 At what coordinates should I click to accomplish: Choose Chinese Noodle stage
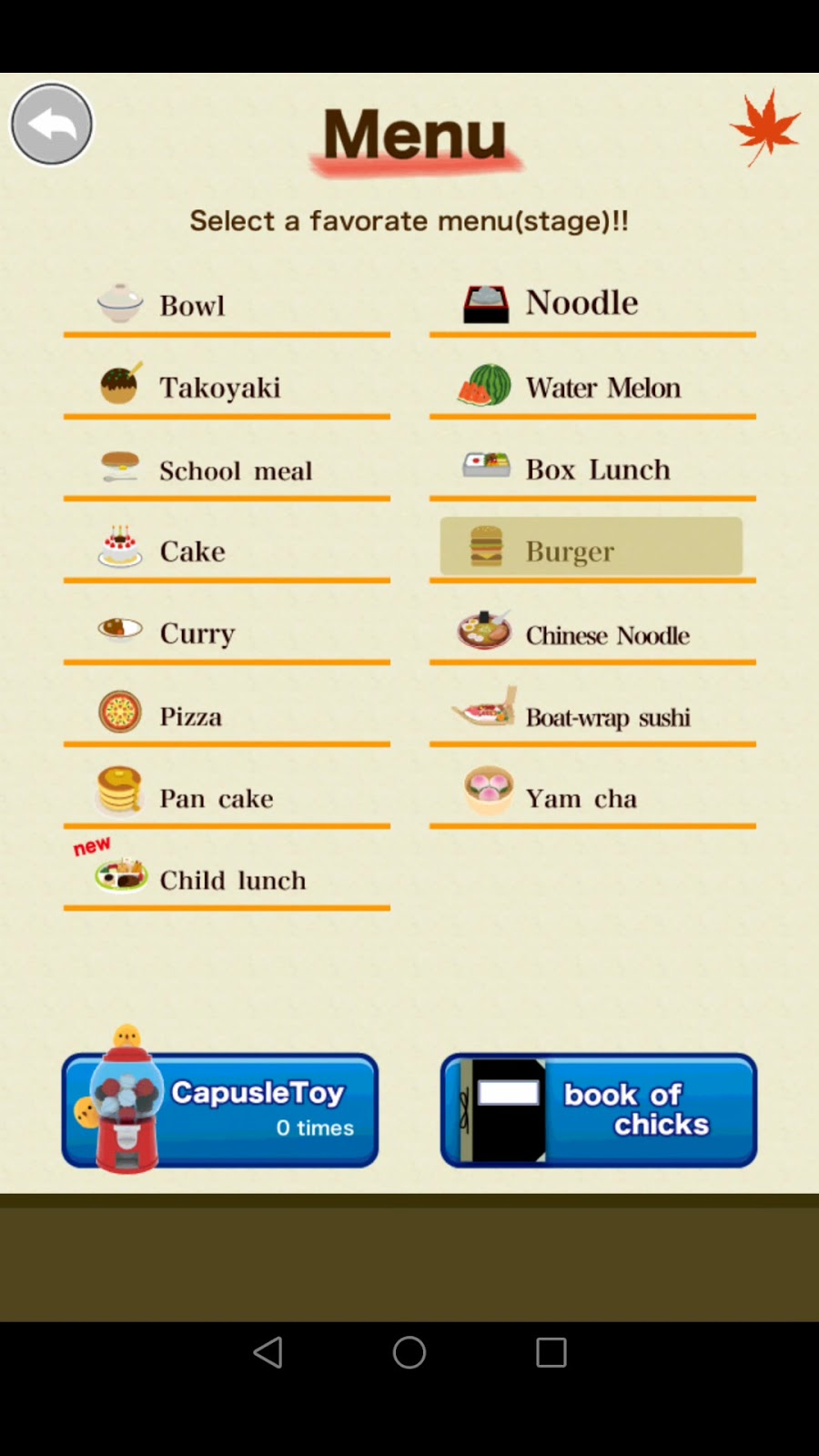click(x=592, y=634)
